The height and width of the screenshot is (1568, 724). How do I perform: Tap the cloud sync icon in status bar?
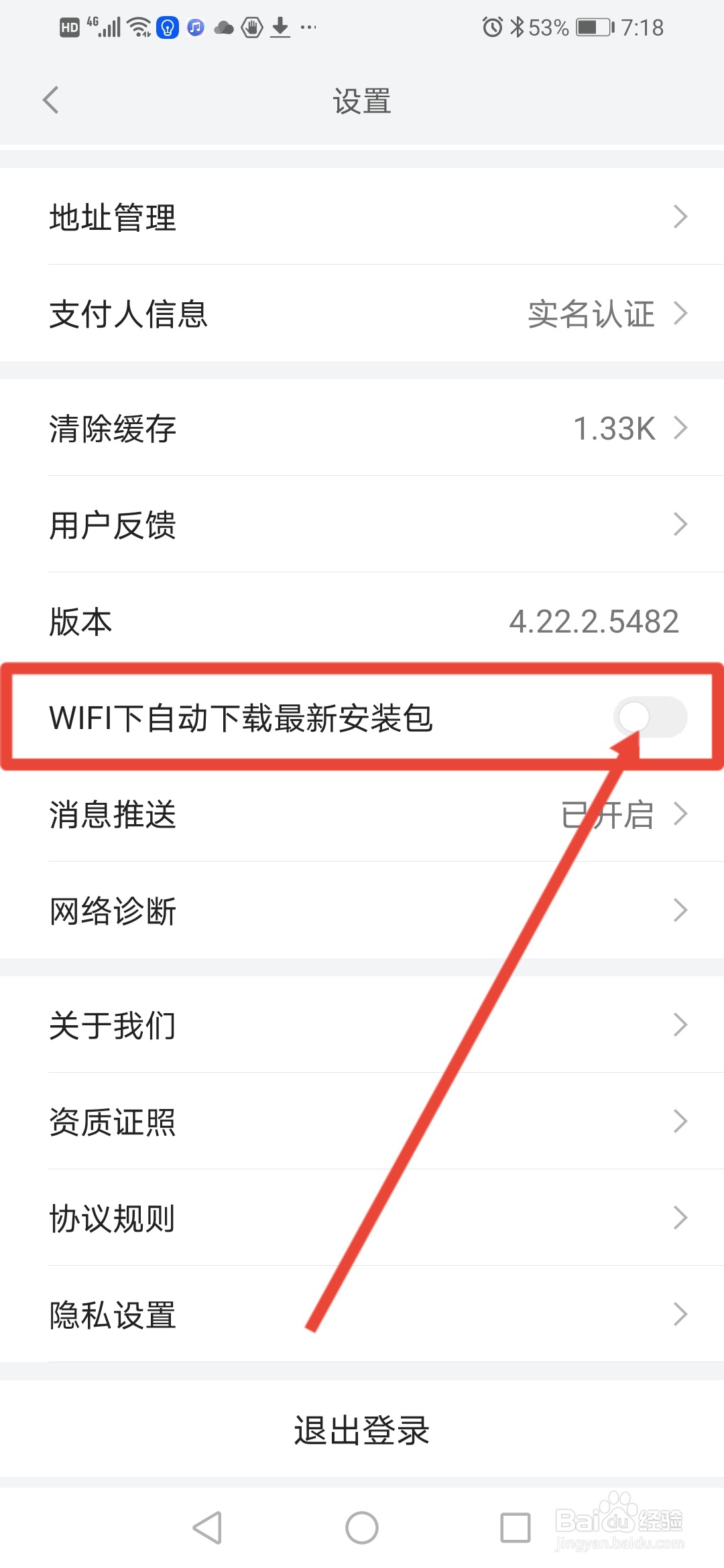[x=223, y=27]
